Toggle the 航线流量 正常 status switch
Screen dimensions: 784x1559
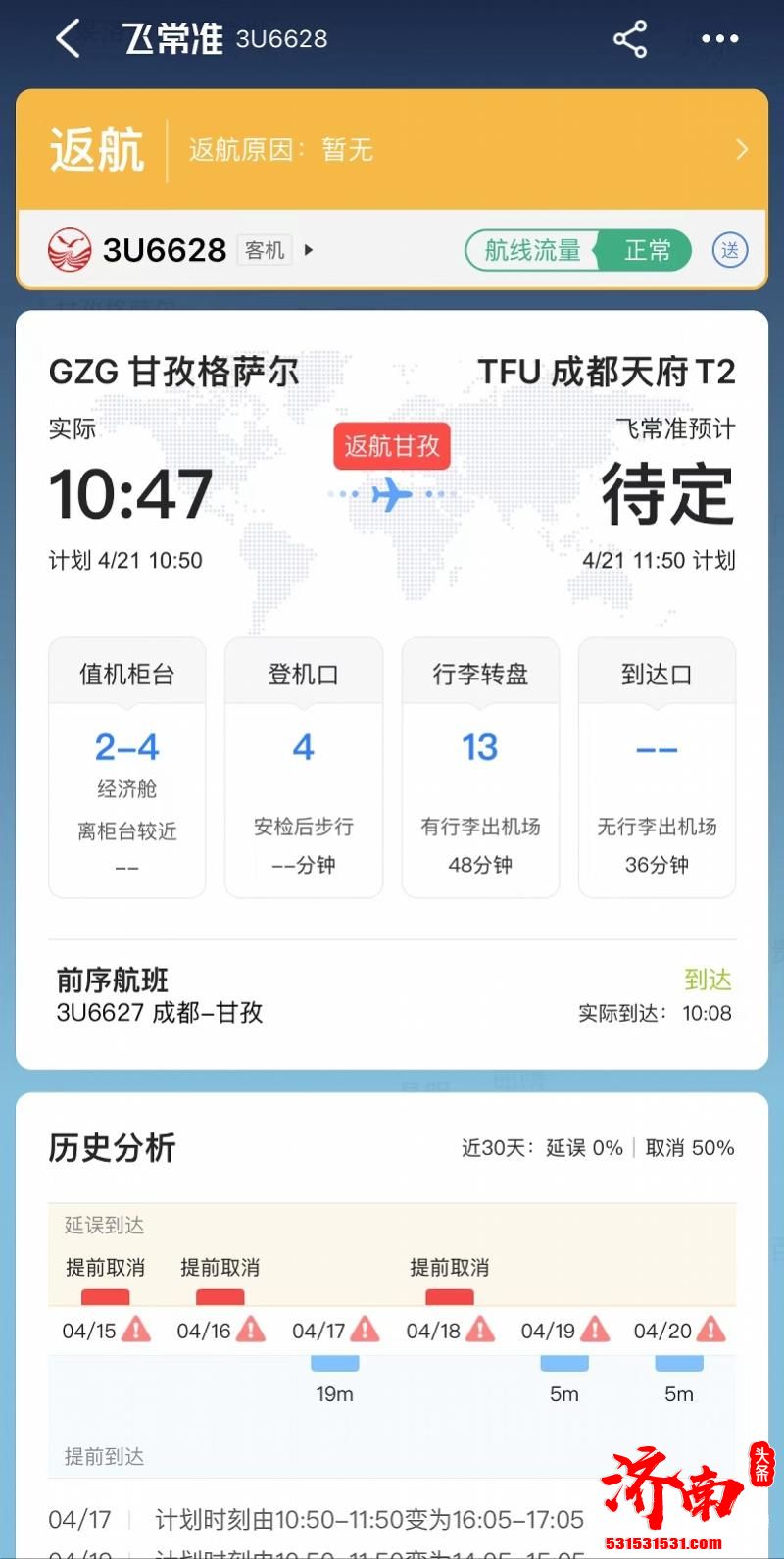pos(577,250)
